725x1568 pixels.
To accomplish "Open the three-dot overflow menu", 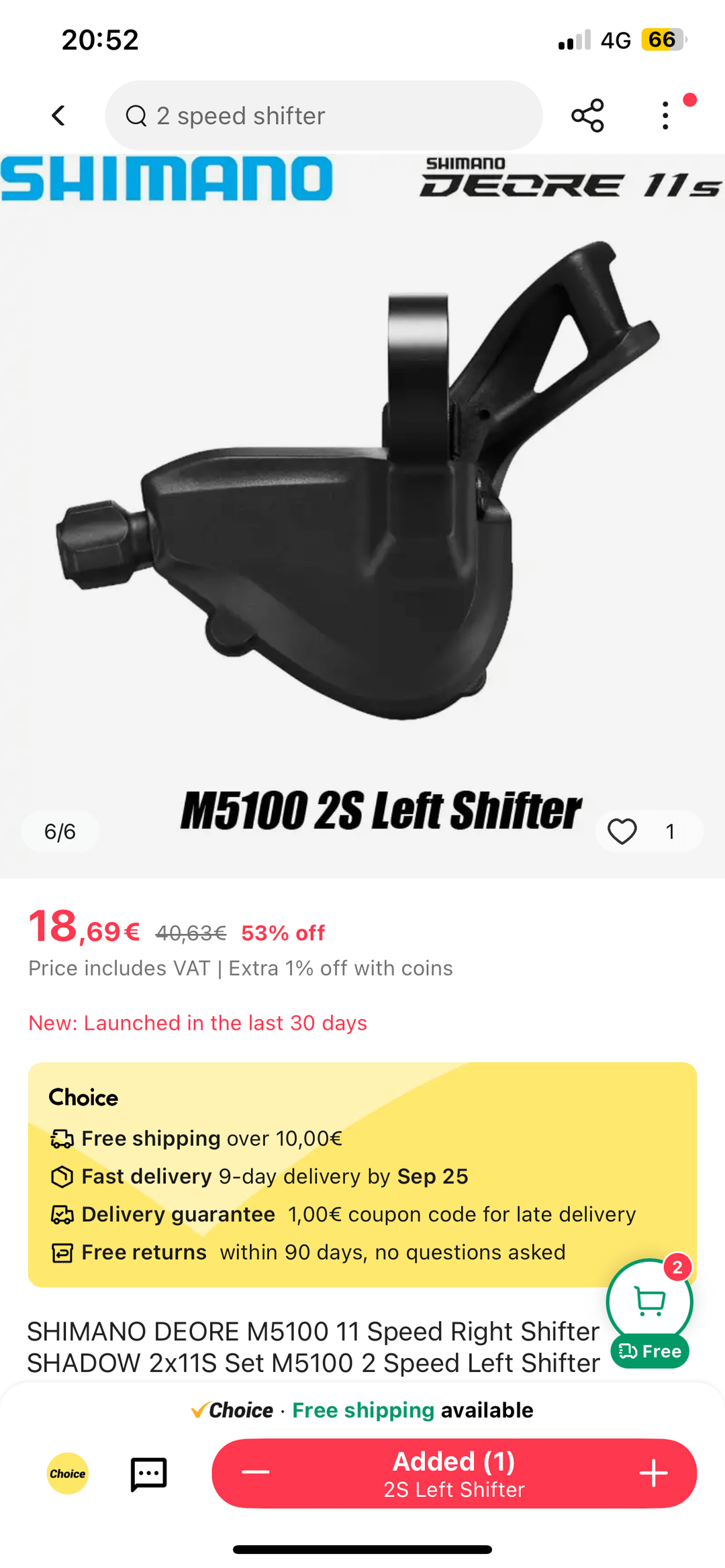I will pyautogui.click(x=665, y=115).
